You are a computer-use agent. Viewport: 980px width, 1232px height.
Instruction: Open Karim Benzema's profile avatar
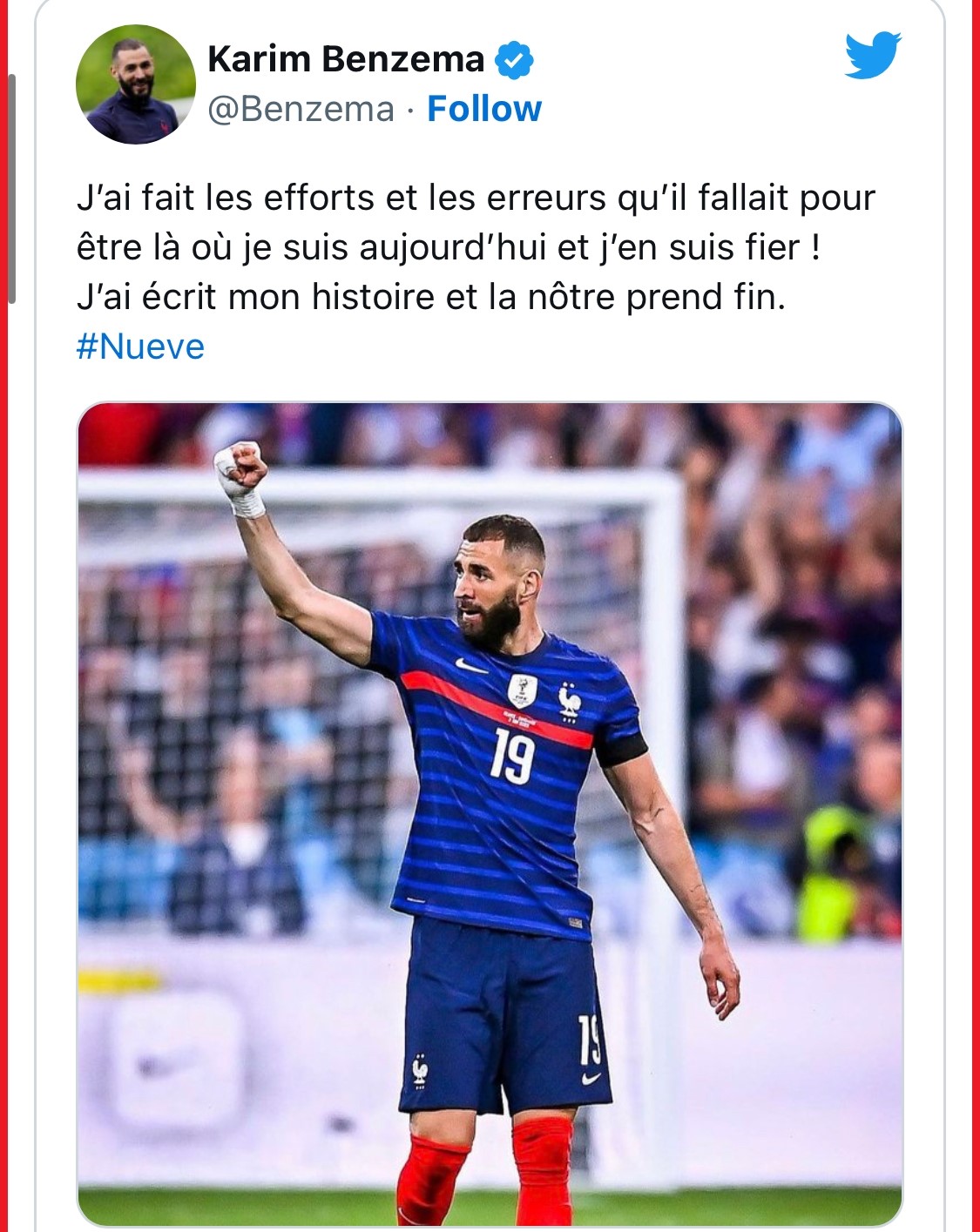pos(135,84)
